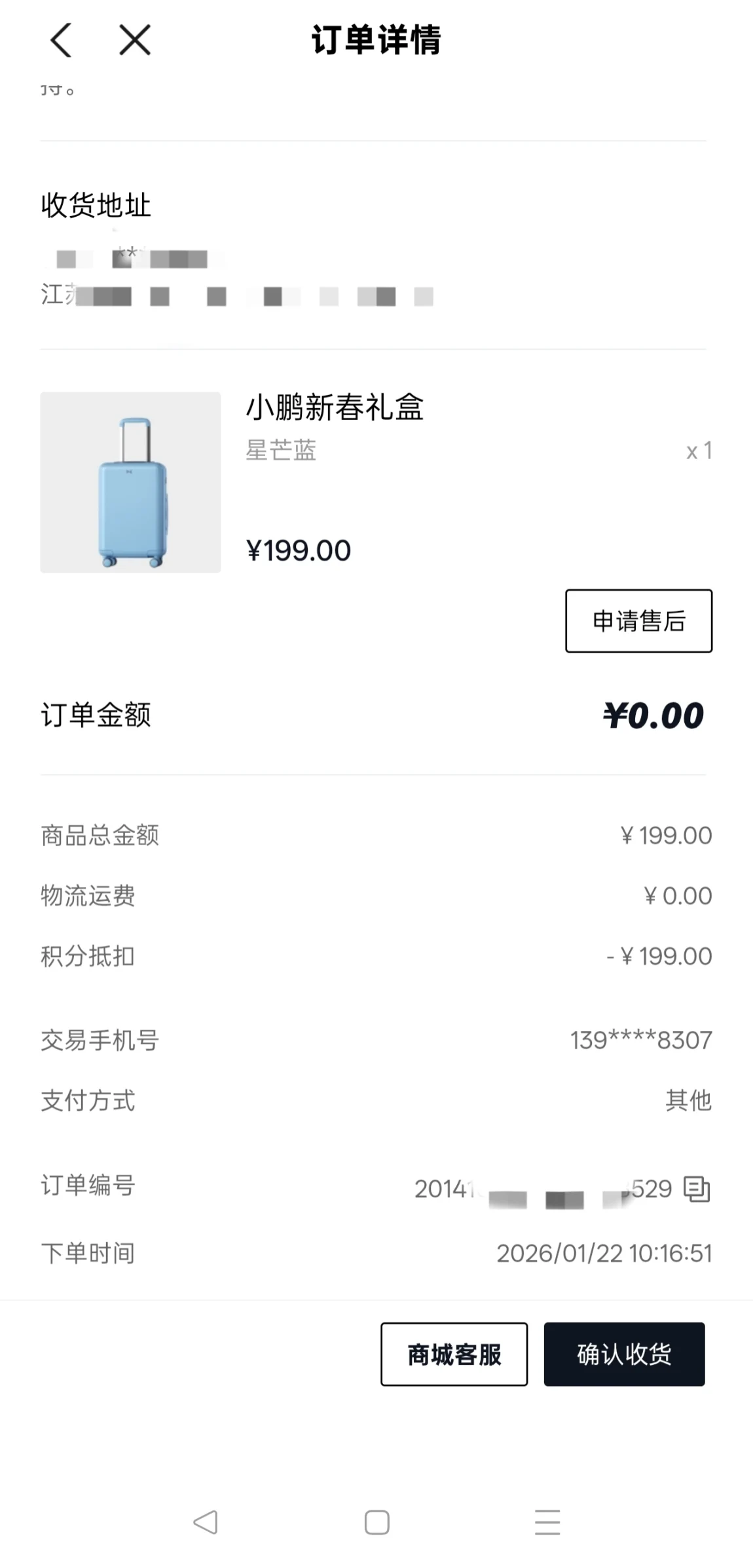The width and height of the screenshot is (753, 1568).
Task: Close the order details page
Action: [x=135, y=40]
